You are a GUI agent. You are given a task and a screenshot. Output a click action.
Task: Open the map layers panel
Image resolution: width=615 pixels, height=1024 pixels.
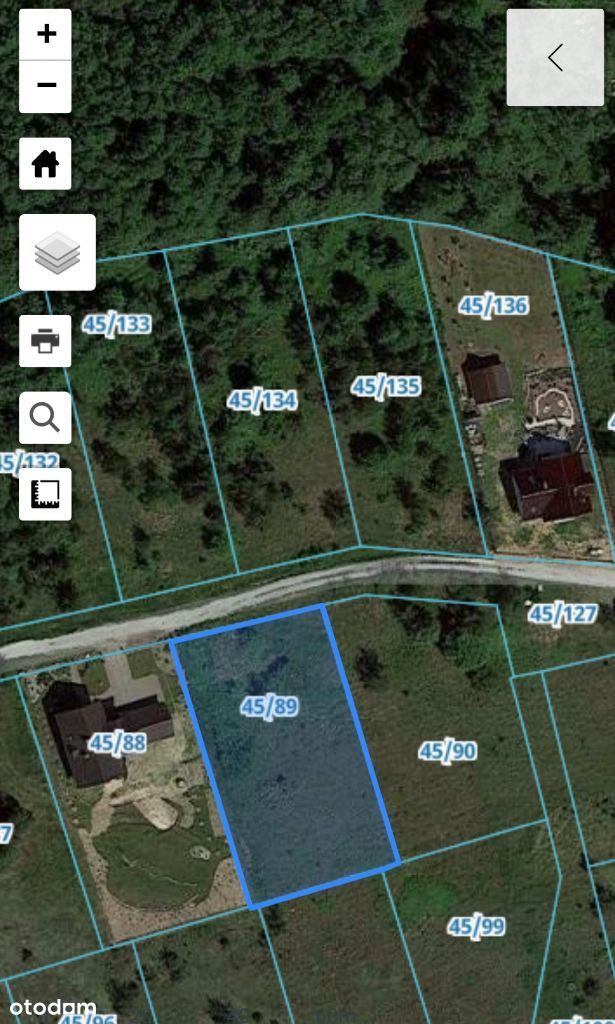pyautogui.click(x=57, y=252)
